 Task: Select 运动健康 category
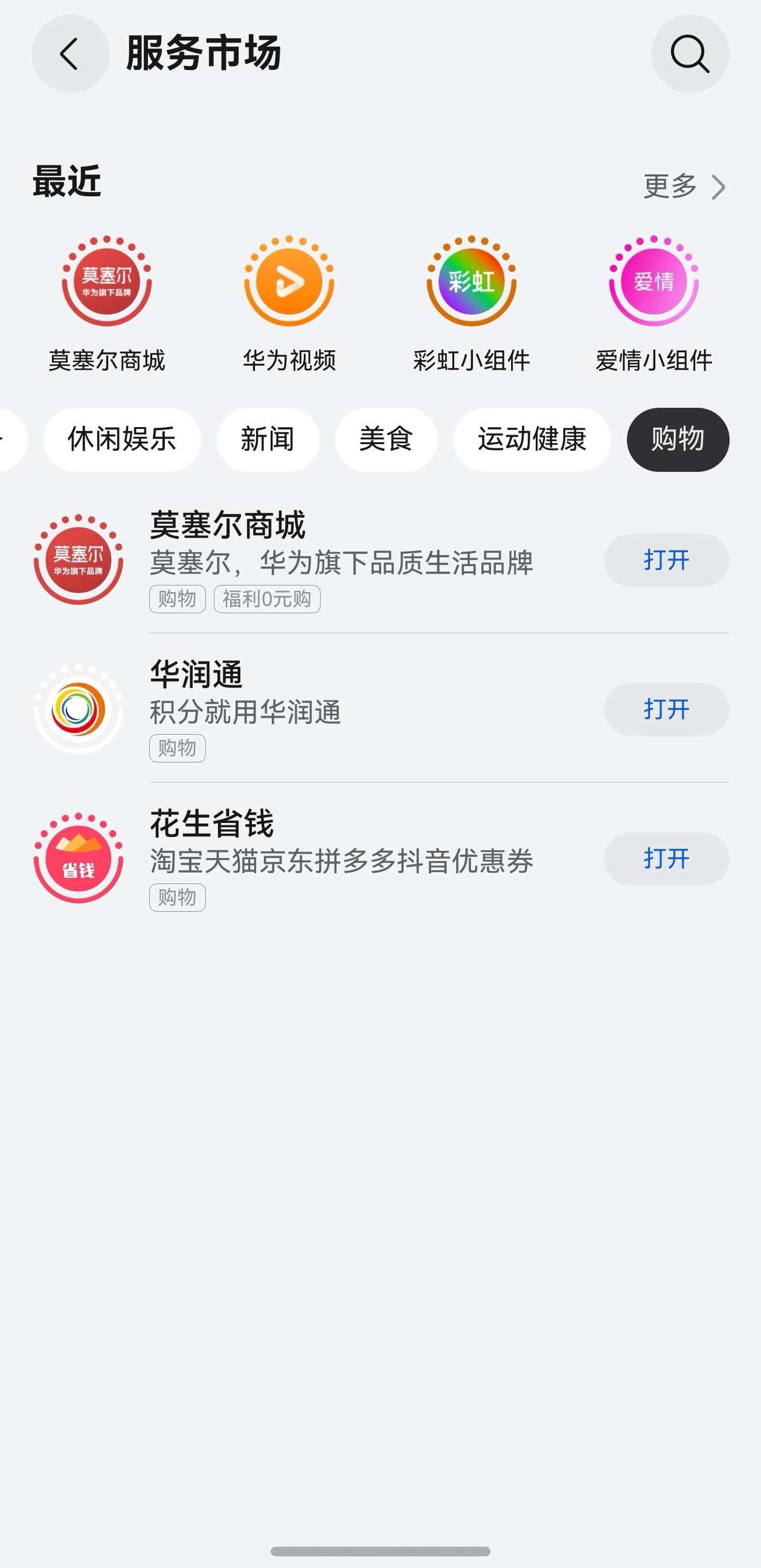(532, 439)
